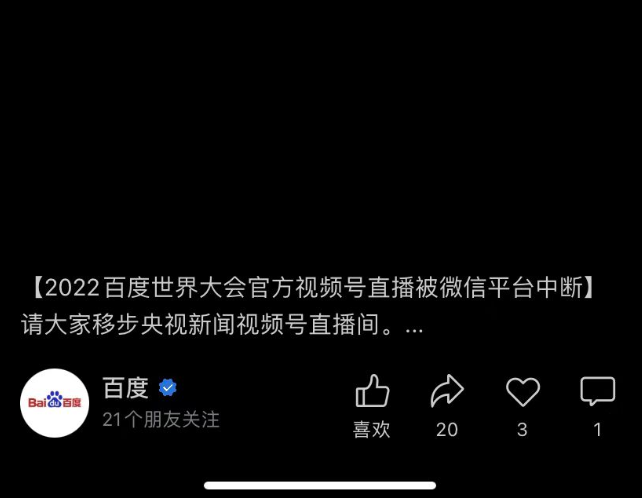Share this video via the arrow icon
The height and width of the screenshot is (498, 642).
[447, 391]
